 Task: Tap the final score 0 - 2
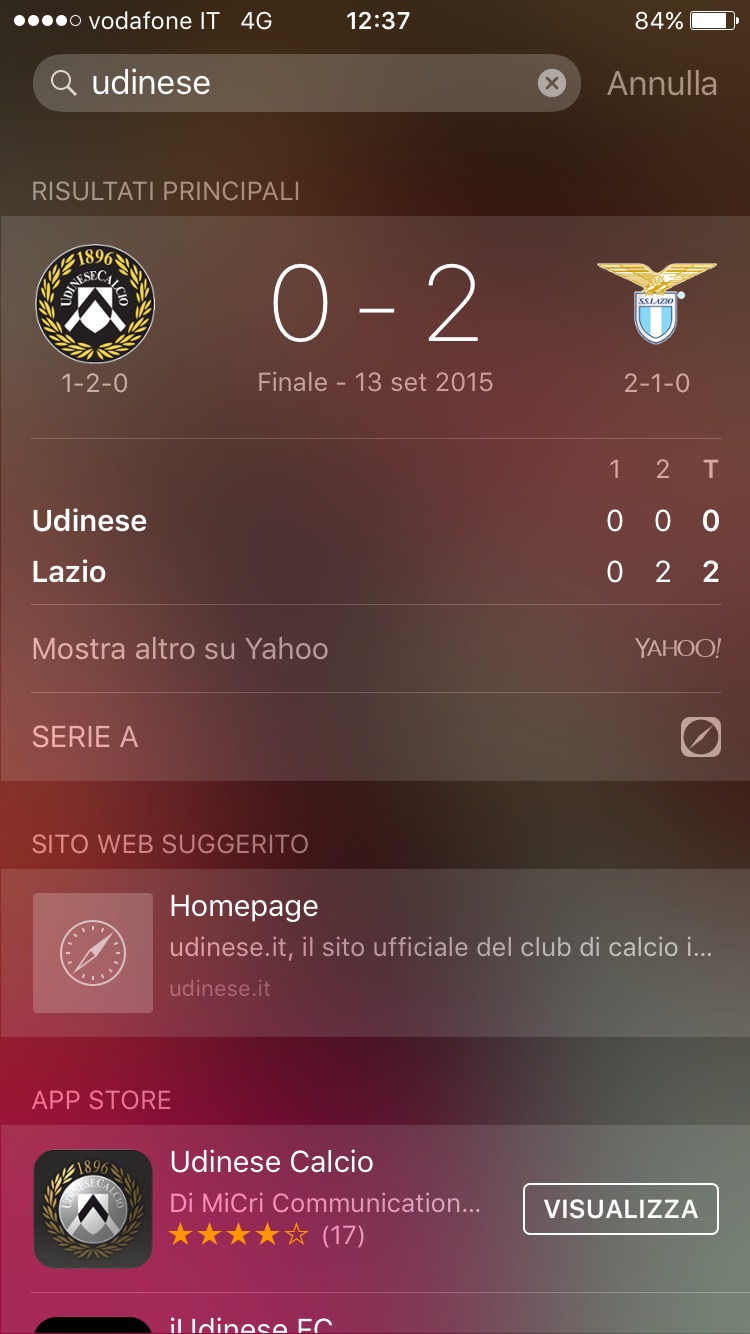(x=375, y=305)
